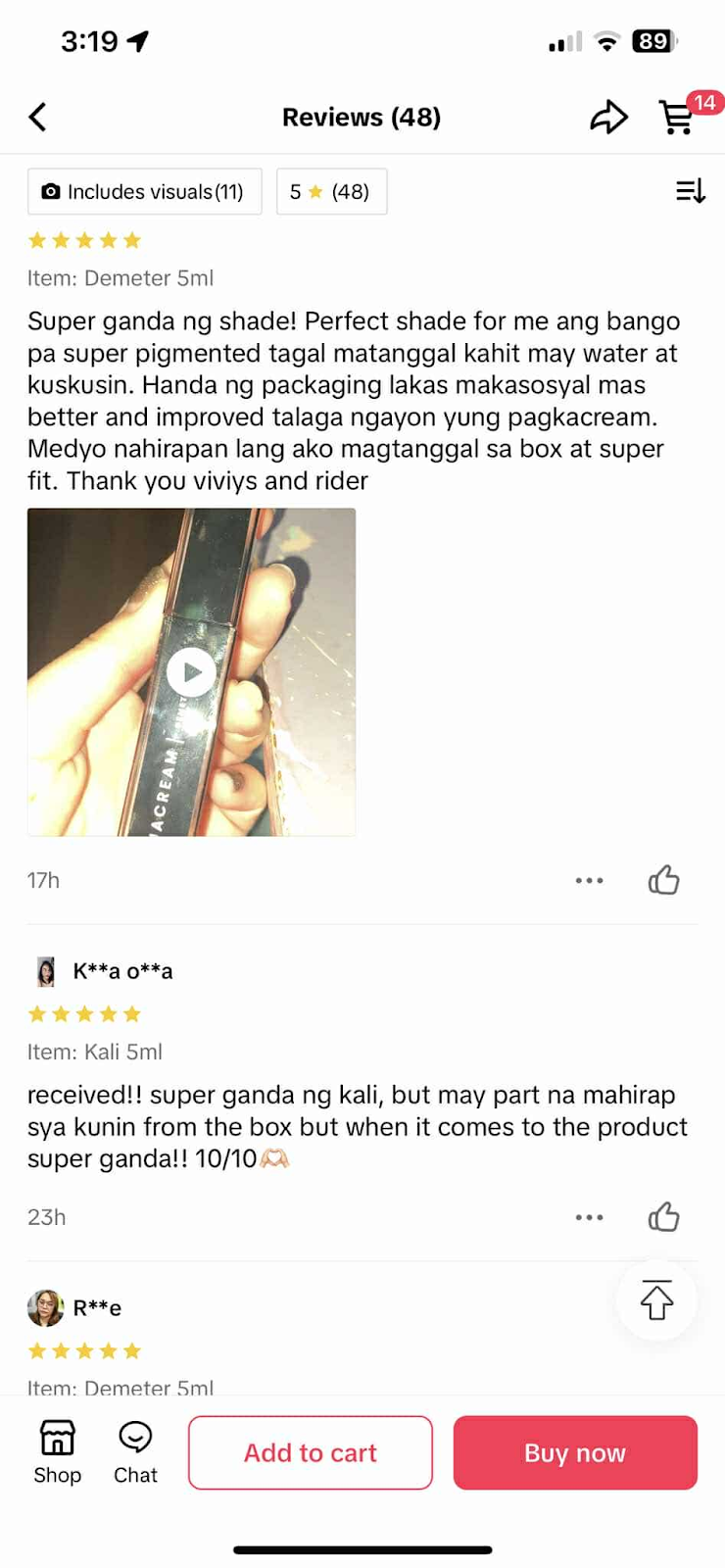Image resolution: width=725 pixels, height=1568 pixels.
Task: Filter reviews that include visuals
Action: coord(145,191)
